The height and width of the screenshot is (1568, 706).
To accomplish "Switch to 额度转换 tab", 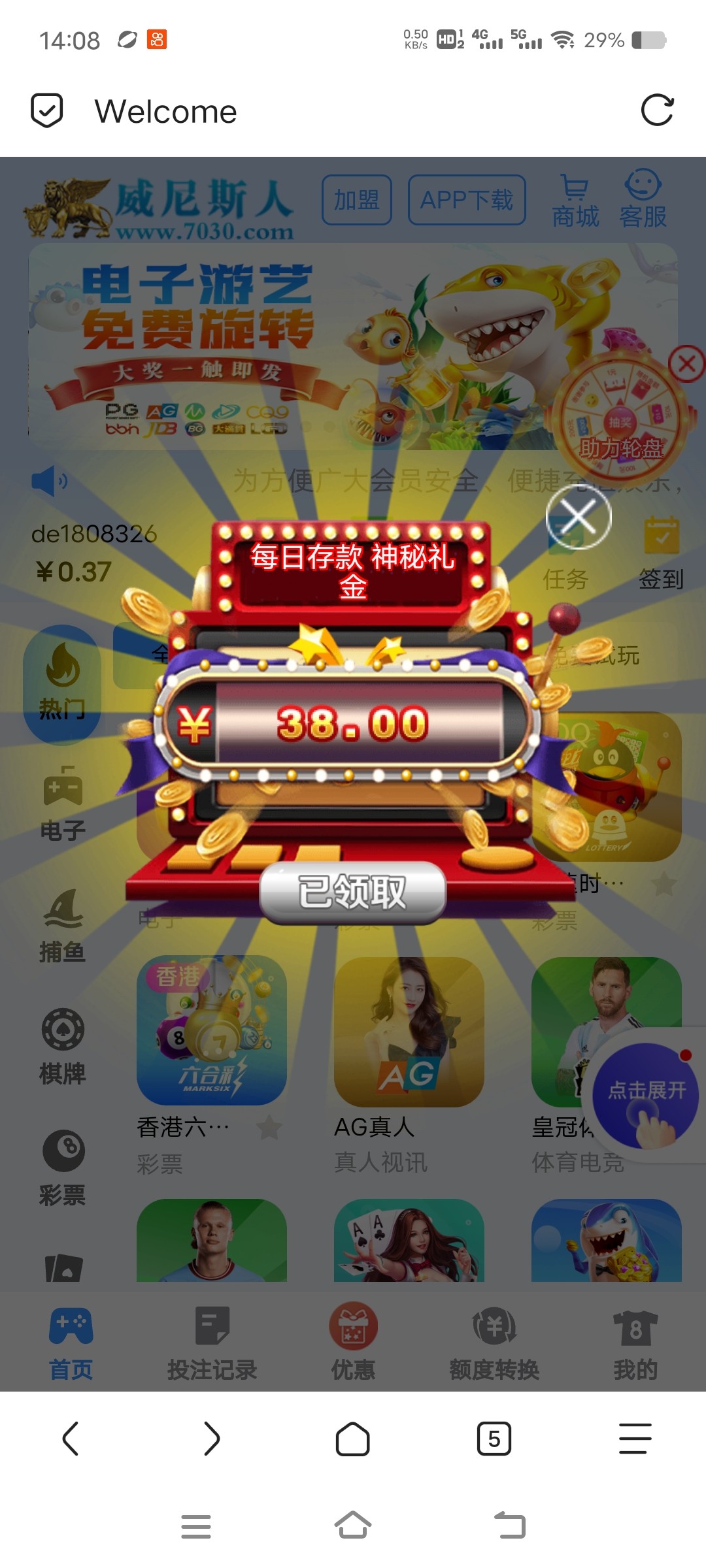I will [494, 1343].
